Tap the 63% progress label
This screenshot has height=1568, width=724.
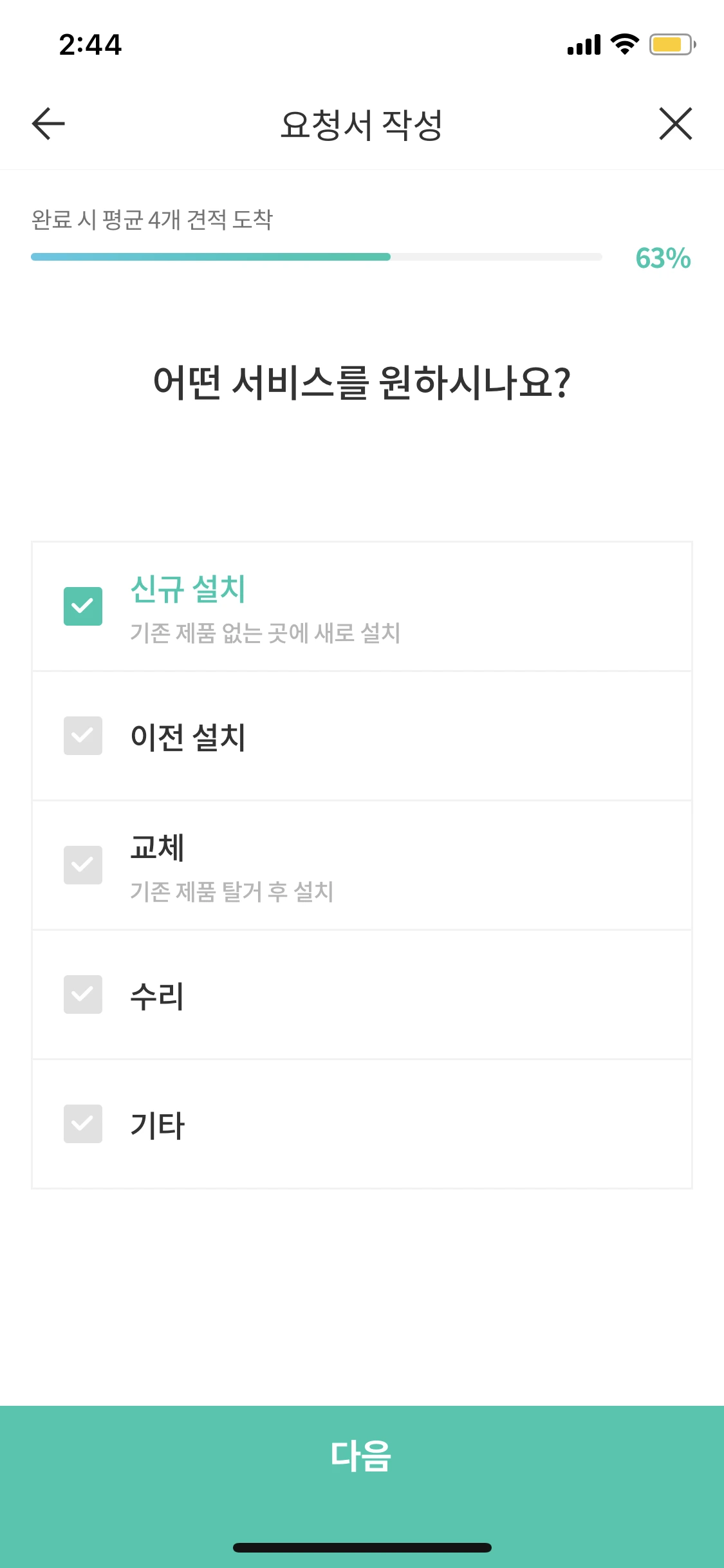(663, 257)
